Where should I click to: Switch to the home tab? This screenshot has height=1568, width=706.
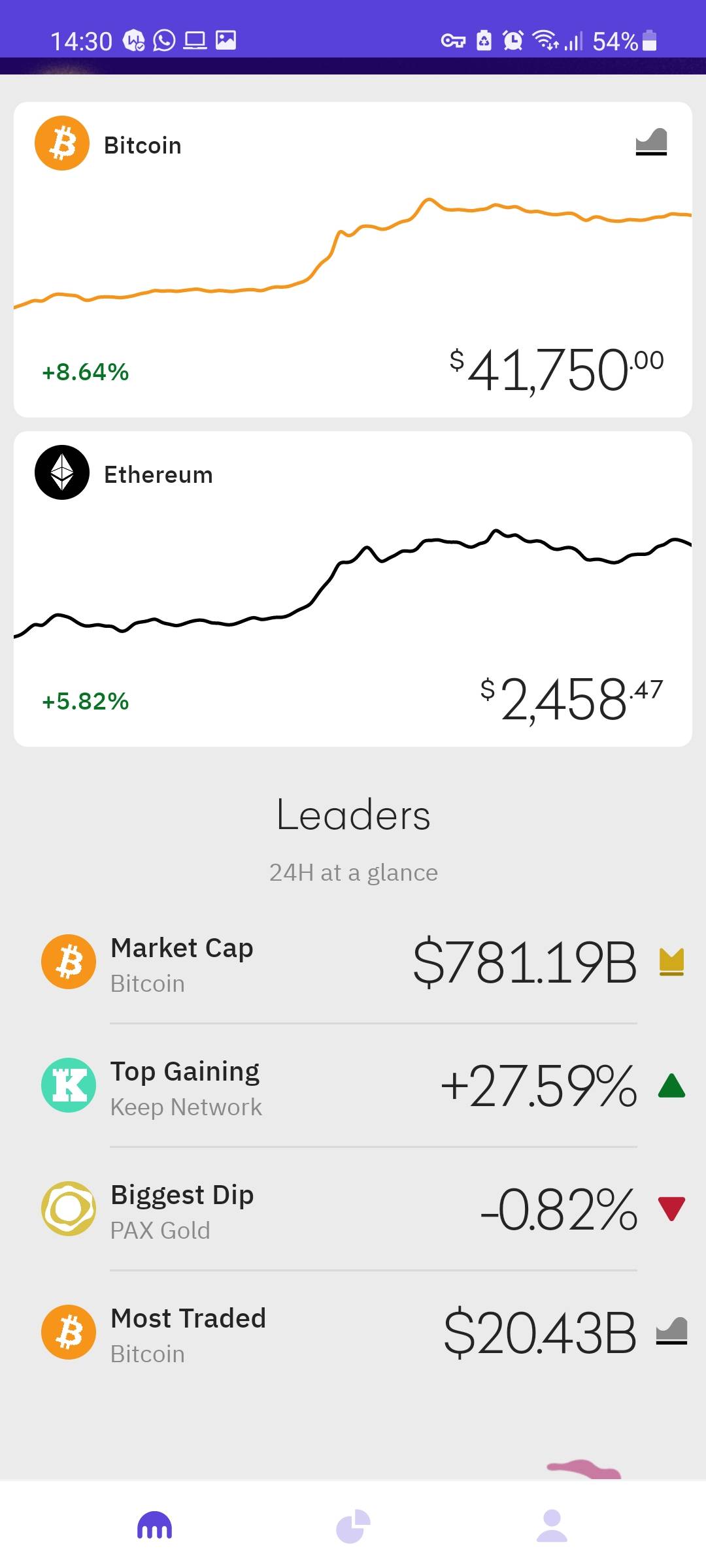154,1526
